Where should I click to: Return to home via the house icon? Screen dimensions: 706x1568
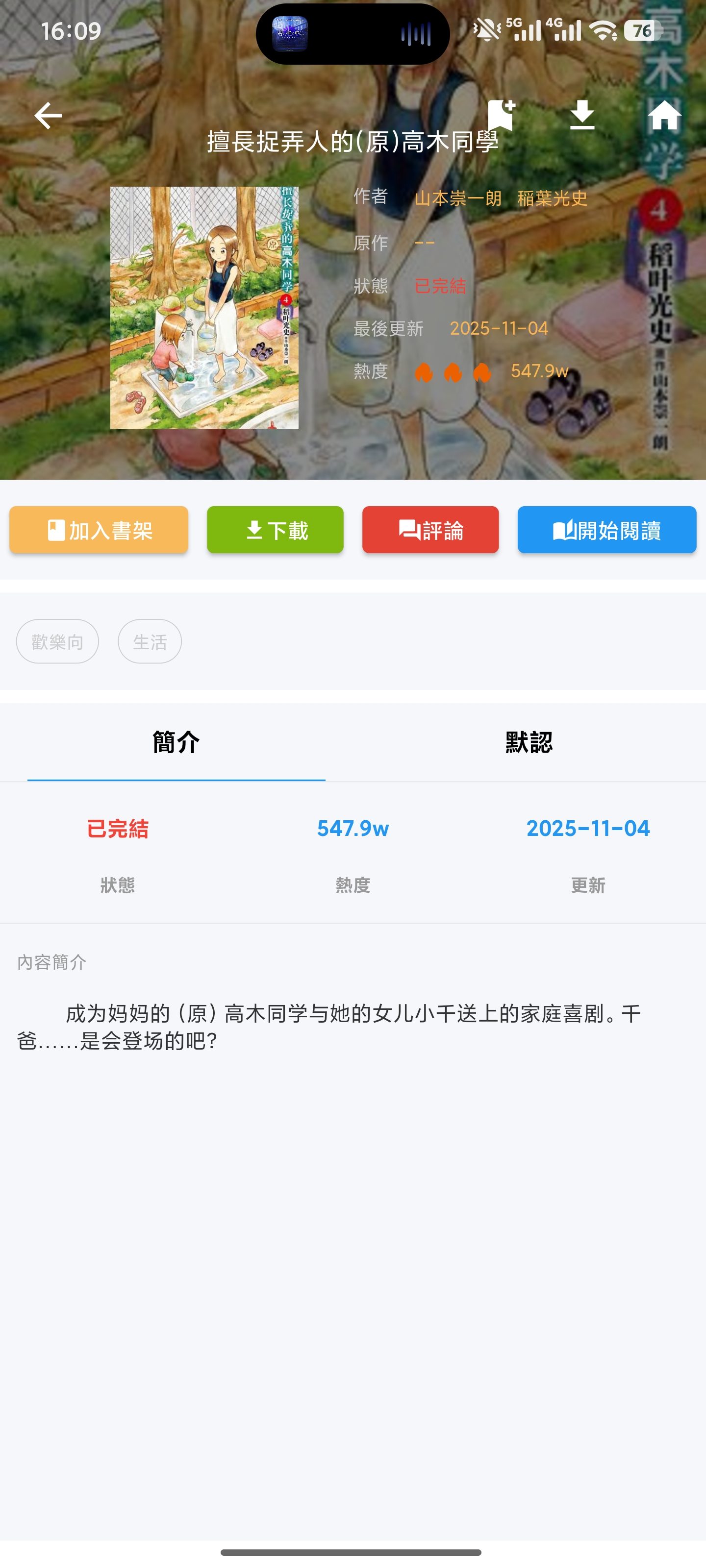pyautogui.click(x=664, y=115)
